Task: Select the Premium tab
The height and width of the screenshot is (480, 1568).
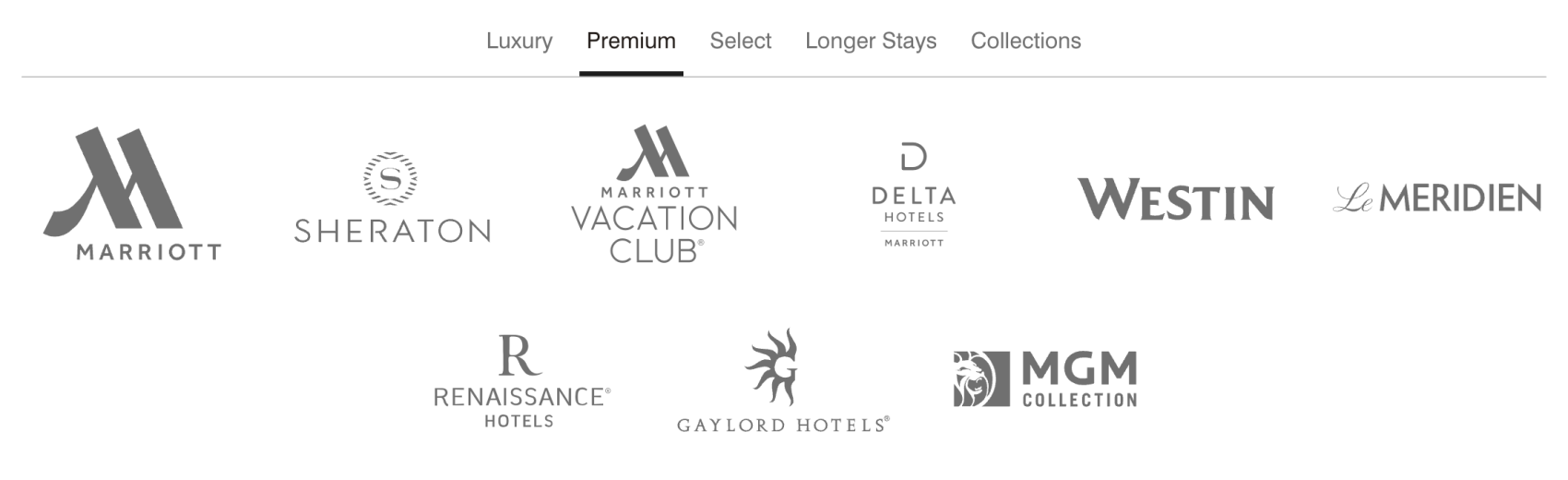Action: tap(631, 42)
